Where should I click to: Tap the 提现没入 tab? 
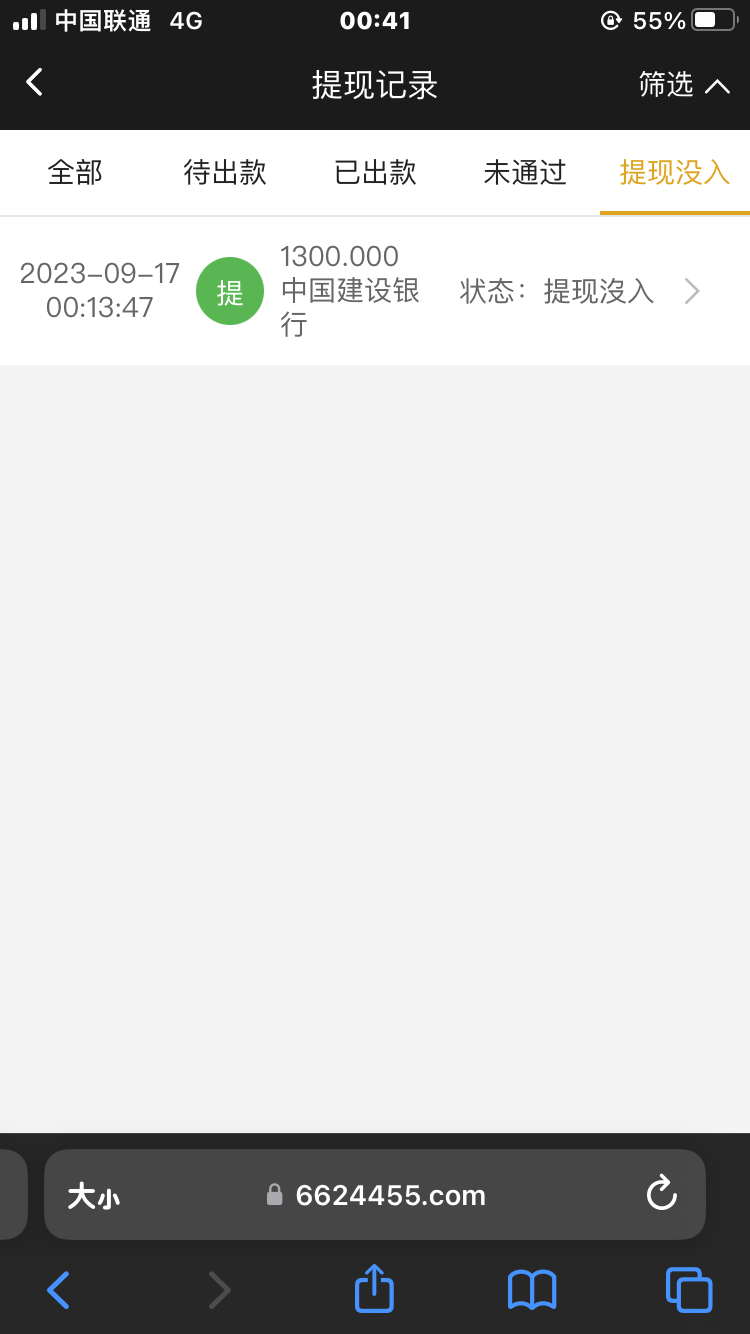(x=674, y=173)
